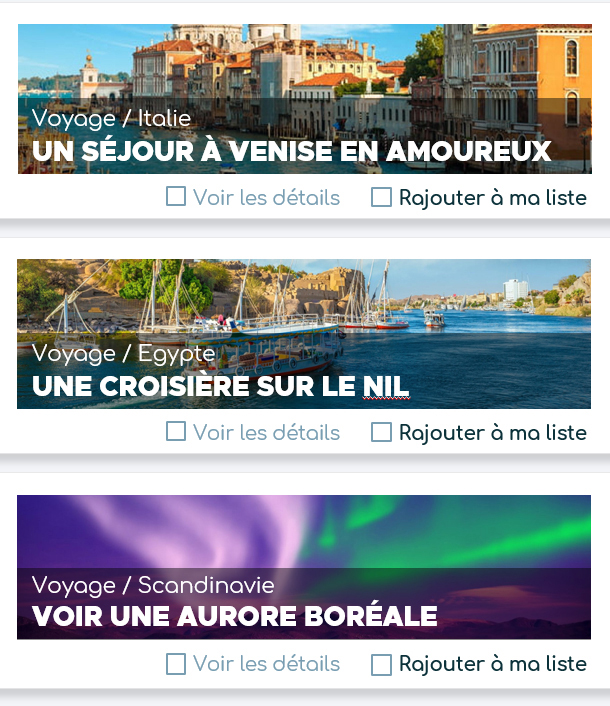The image size is (610, 706).
Task: Check Voir les détails for Nil cruise
Action: [176, 432]
